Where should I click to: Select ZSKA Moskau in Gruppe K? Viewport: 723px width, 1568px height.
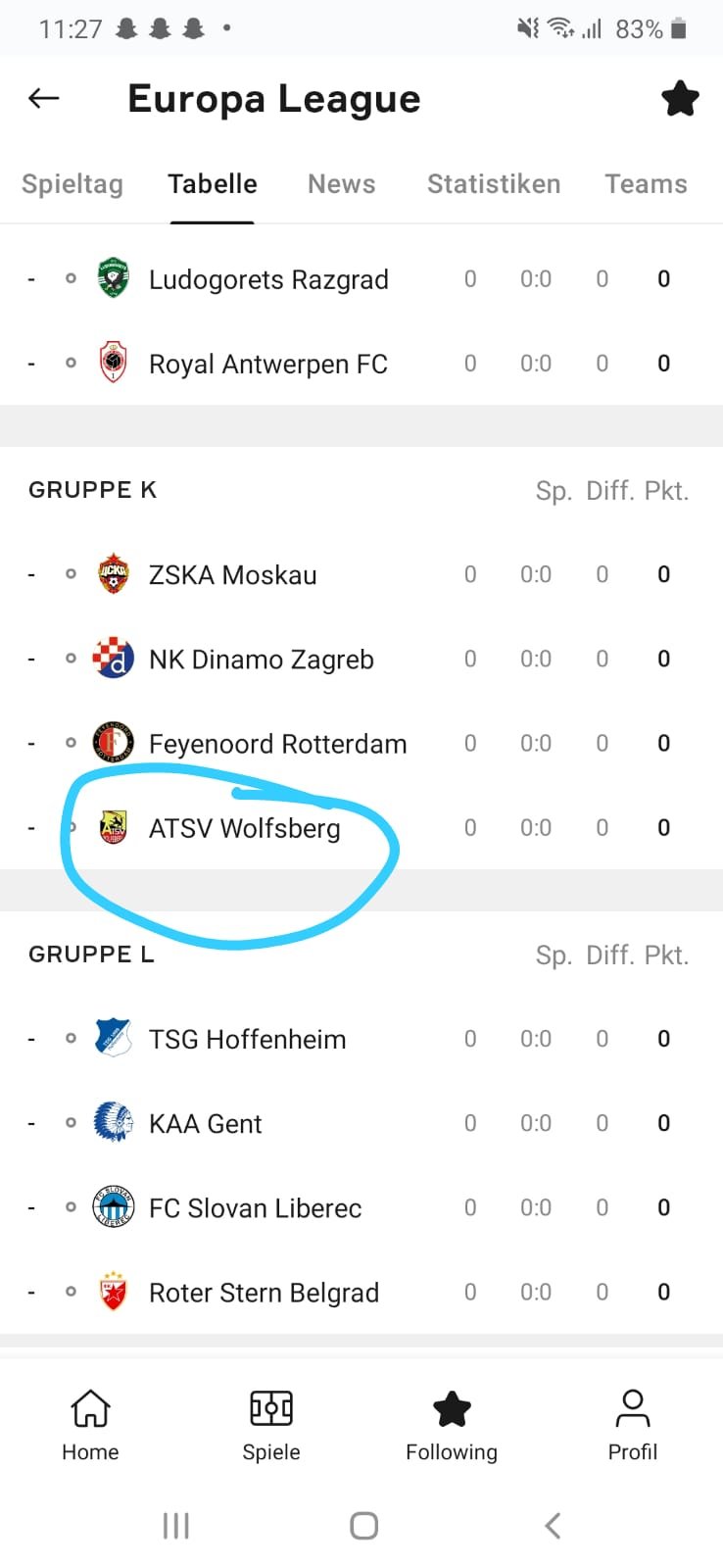click(361, 574)
